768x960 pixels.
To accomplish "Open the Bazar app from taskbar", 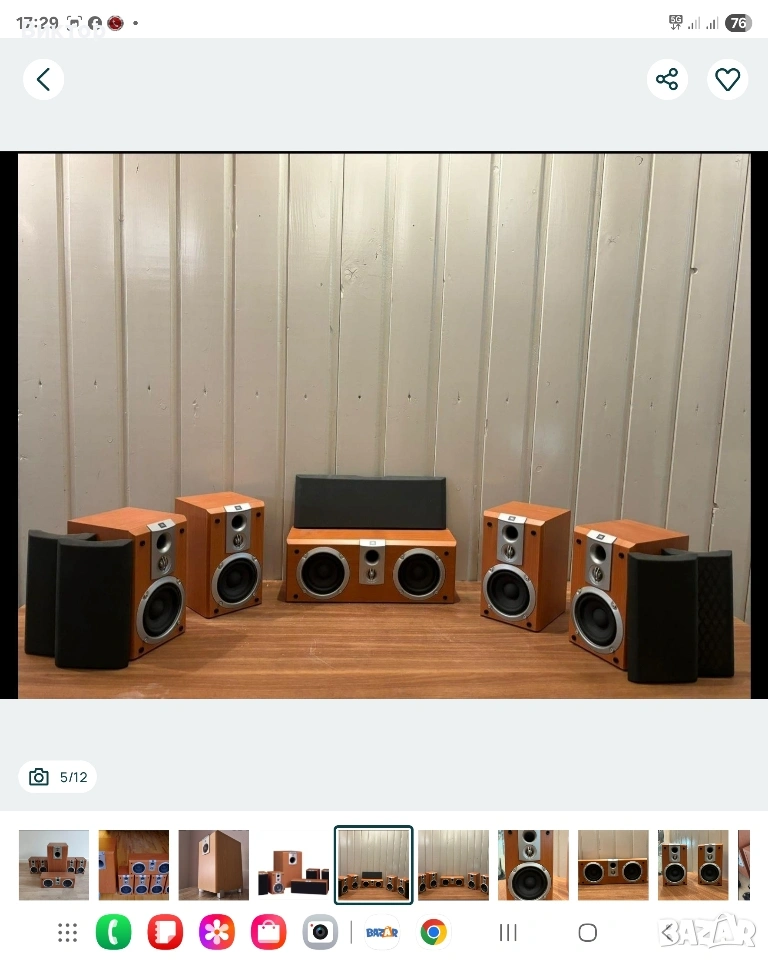I will click(x=382, y=932).
